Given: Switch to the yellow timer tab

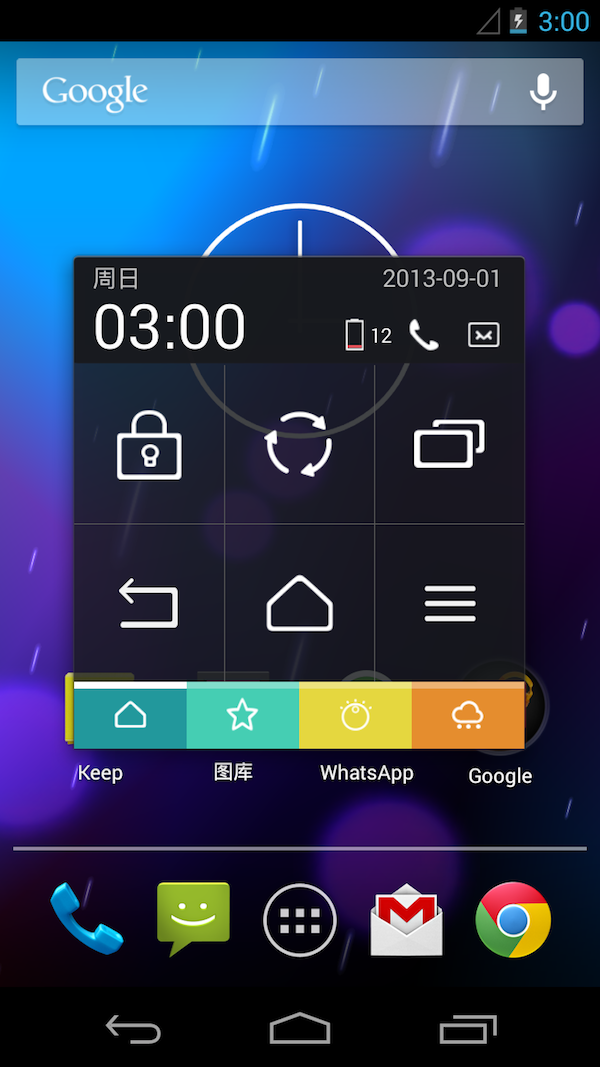Looking at the screenshot, I should [356, 715].
